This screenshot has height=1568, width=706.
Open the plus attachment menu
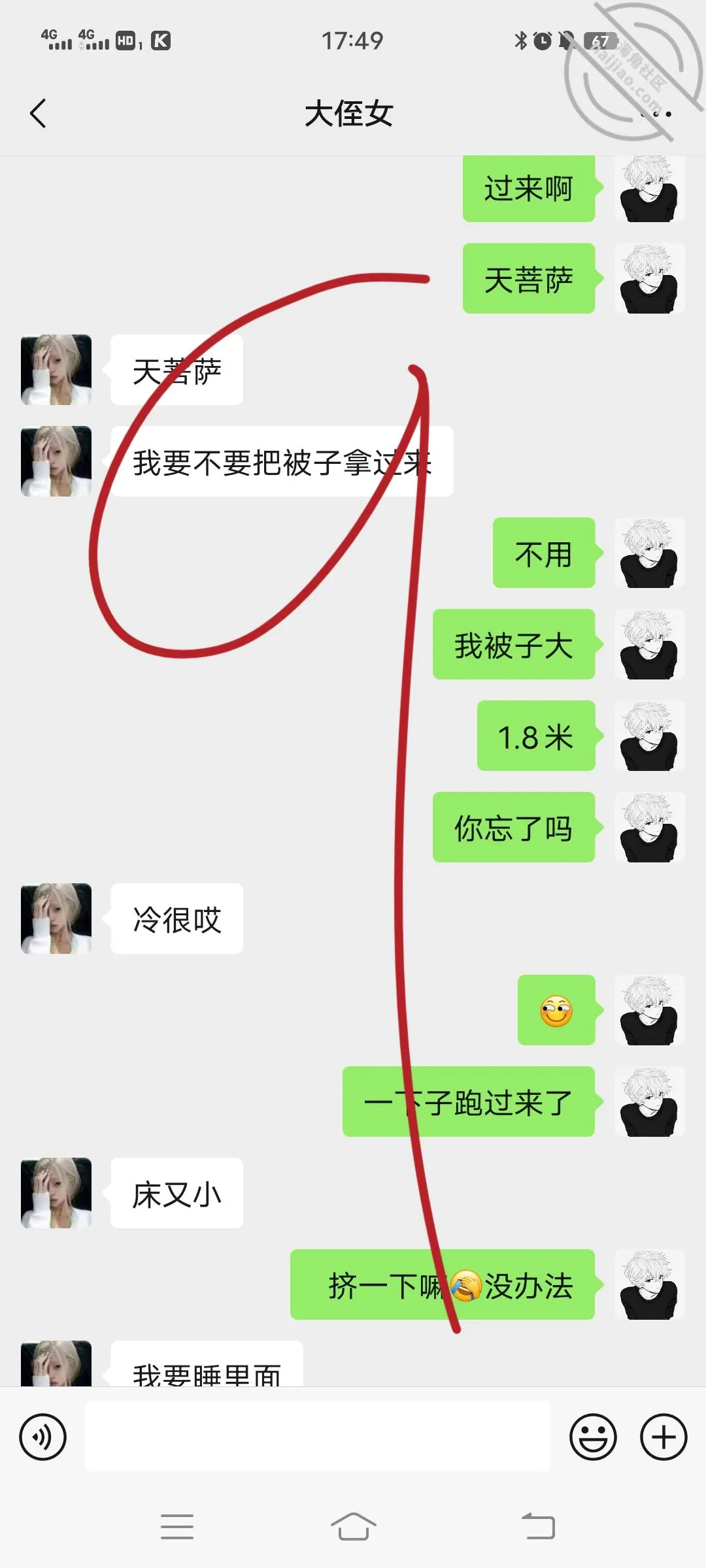coord(664,1437)
